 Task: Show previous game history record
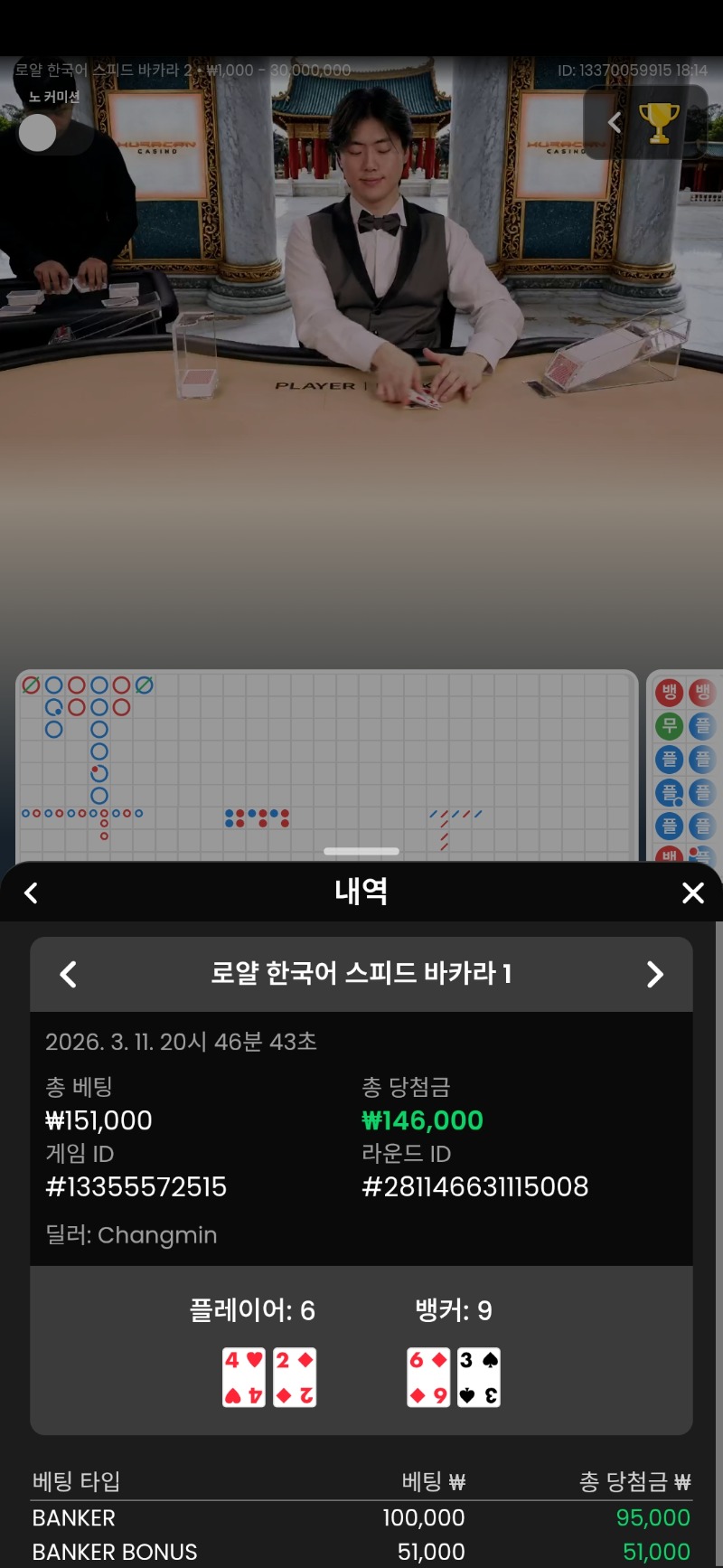click(x=68, y=974)
